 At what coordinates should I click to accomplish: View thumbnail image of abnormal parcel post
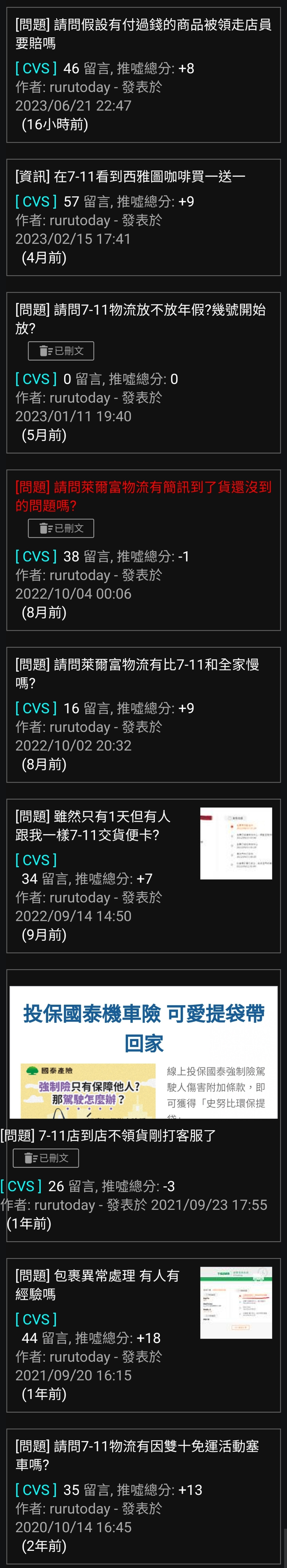click(236, 1302)
